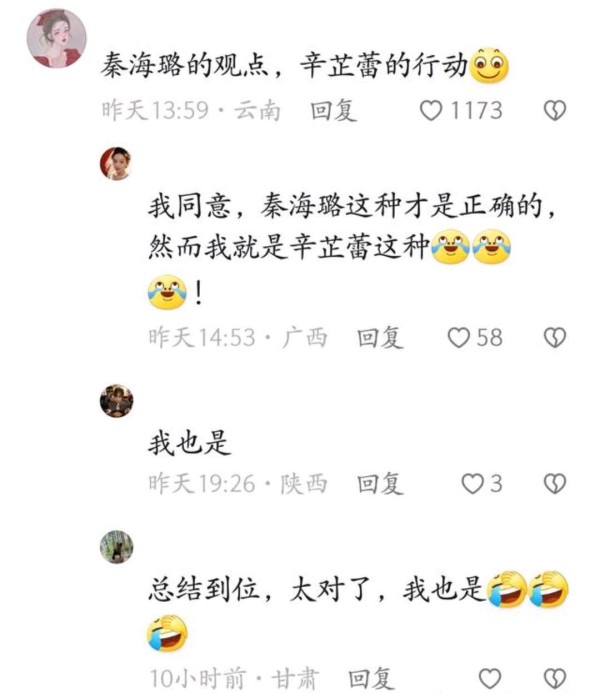Screen dimensions: 600x693
Task: Like the 总结到位 comment from 甘肃
Action: 489,678
